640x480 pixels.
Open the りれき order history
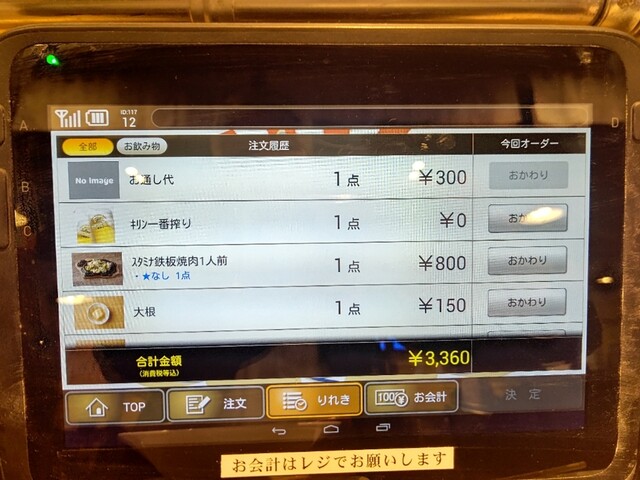click(x=314, y=401)
